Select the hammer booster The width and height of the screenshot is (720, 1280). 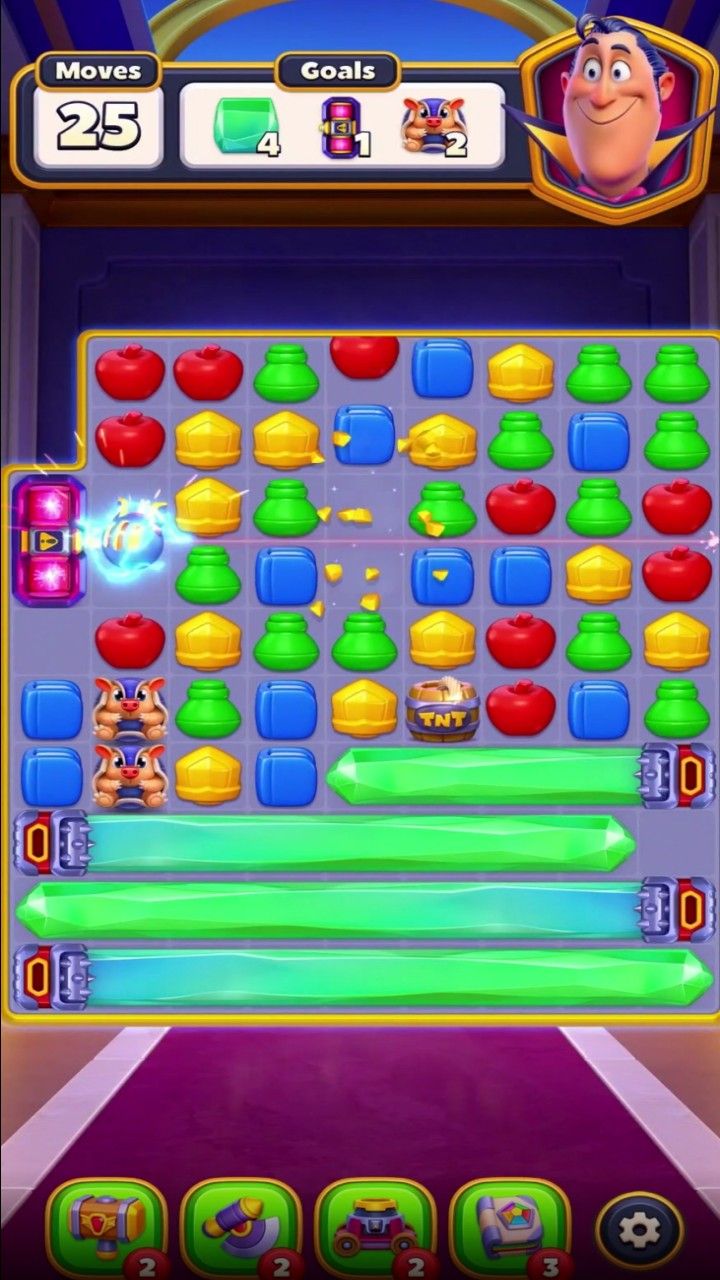pyautogui.click(x=106, y=1226)
